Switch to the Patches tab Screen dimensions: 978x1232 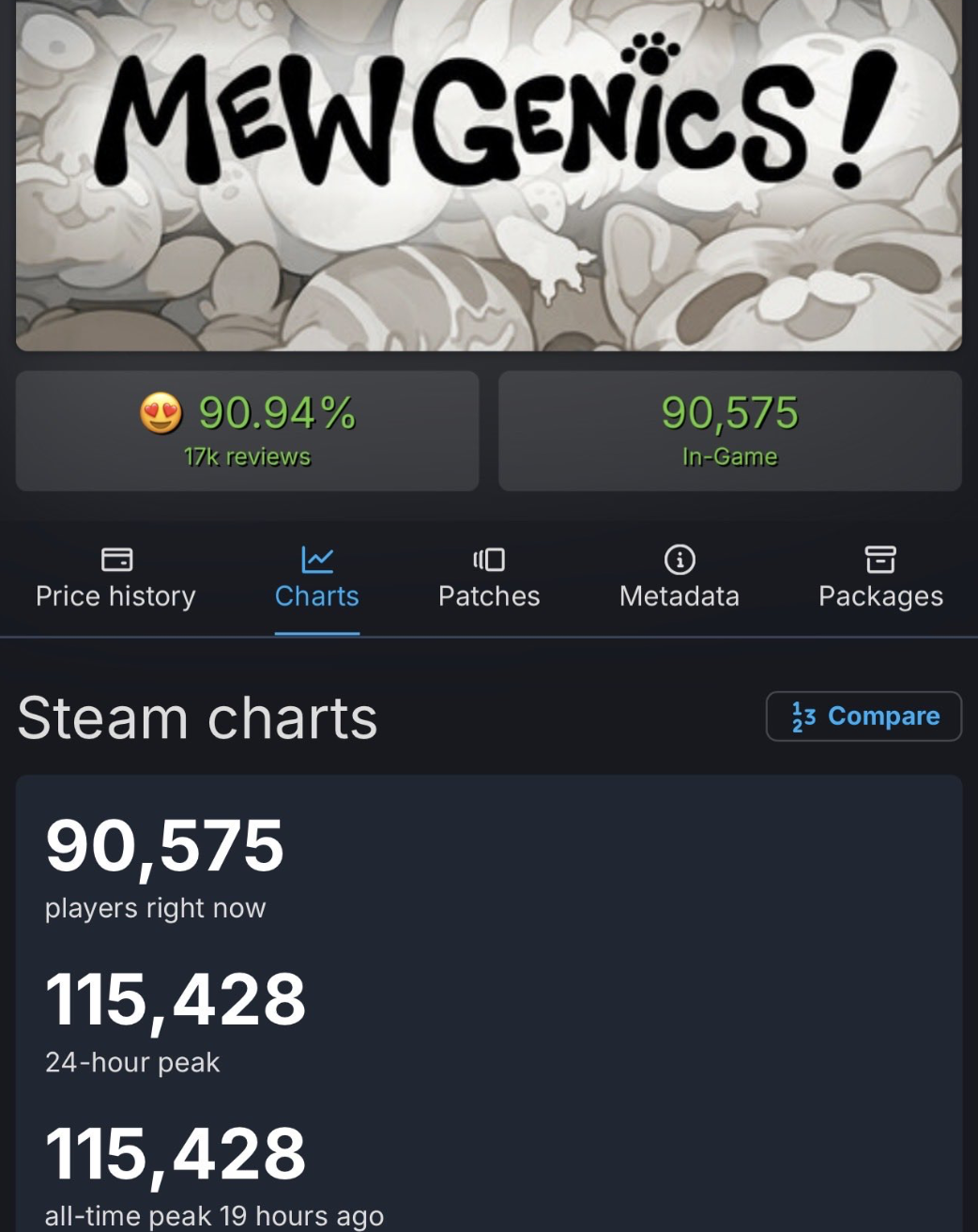[489, 578]
